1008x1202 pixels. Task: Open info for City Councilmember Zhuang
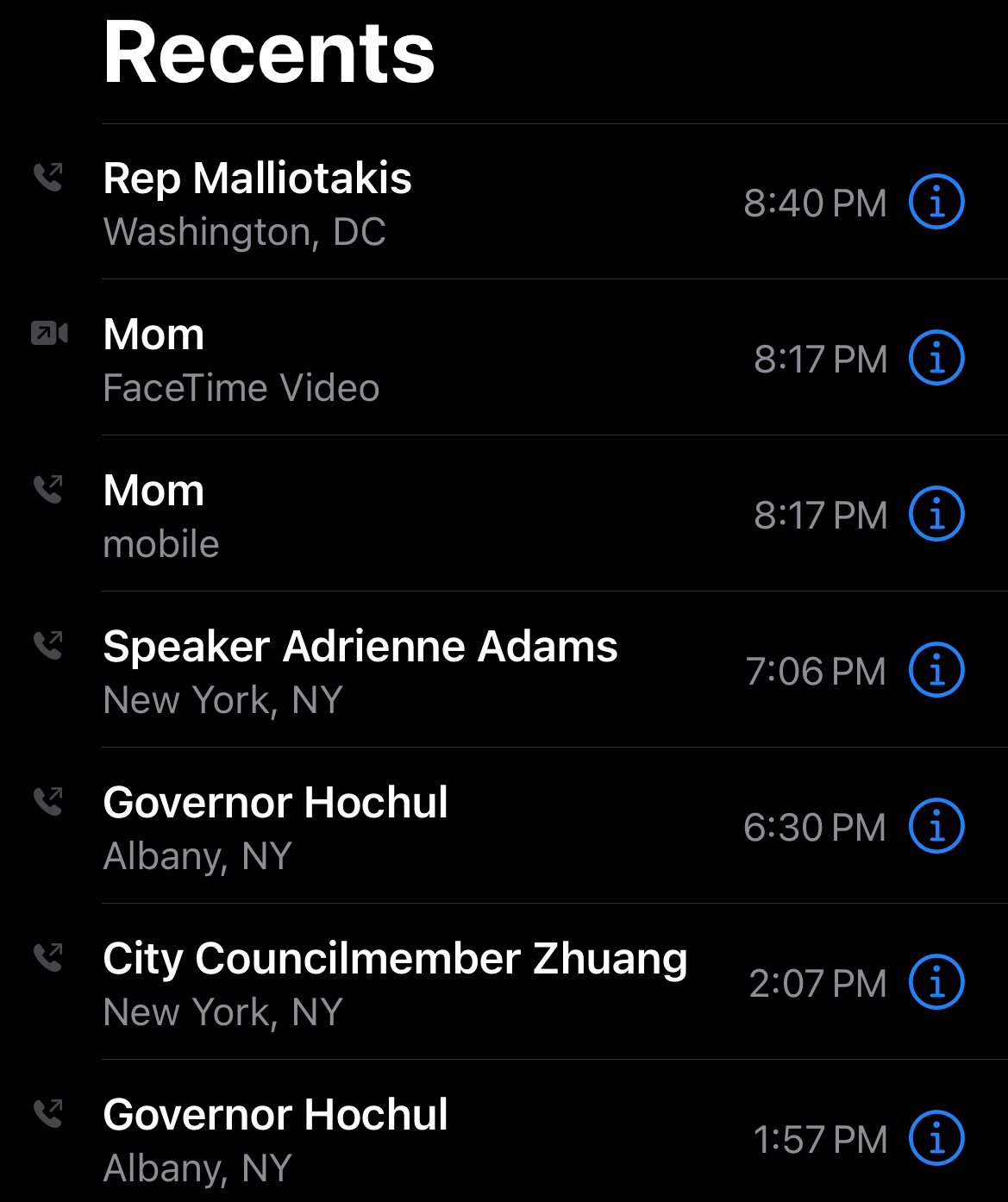pos(936,983)
